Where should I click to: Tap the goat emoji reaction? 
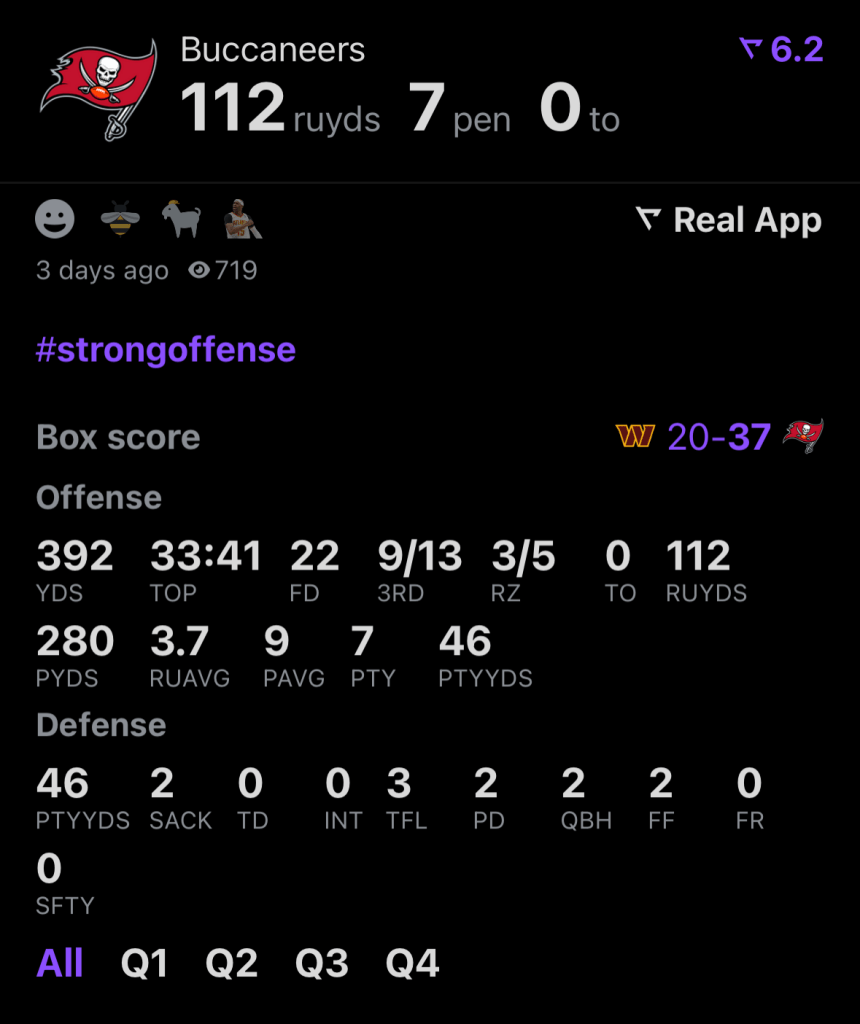click(x=181, y=219)
